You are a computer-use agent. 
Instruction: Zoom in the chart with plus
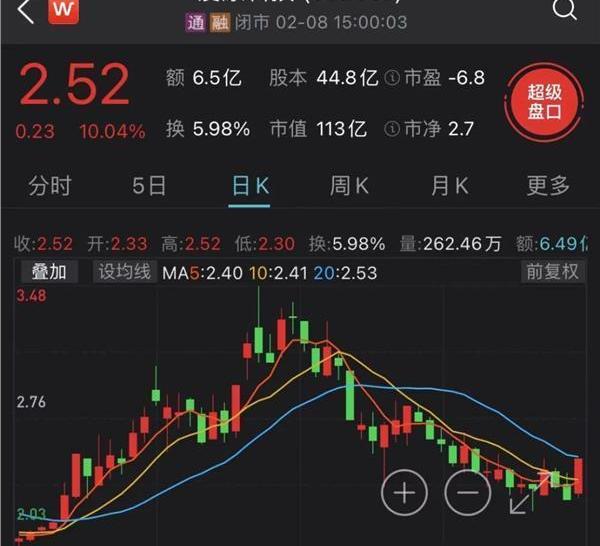point(404,492)
